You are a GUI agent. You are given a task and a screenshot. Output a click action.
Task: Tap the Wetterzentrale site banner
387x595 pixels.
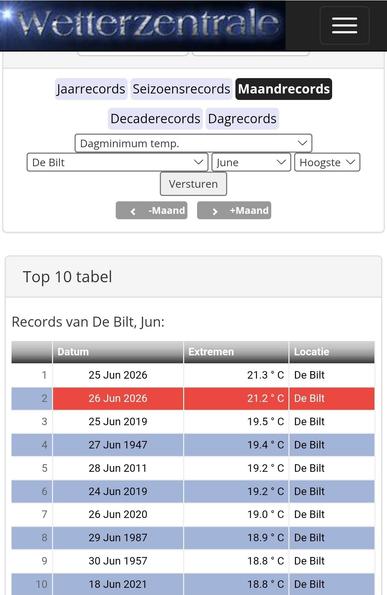click(143, 25)
